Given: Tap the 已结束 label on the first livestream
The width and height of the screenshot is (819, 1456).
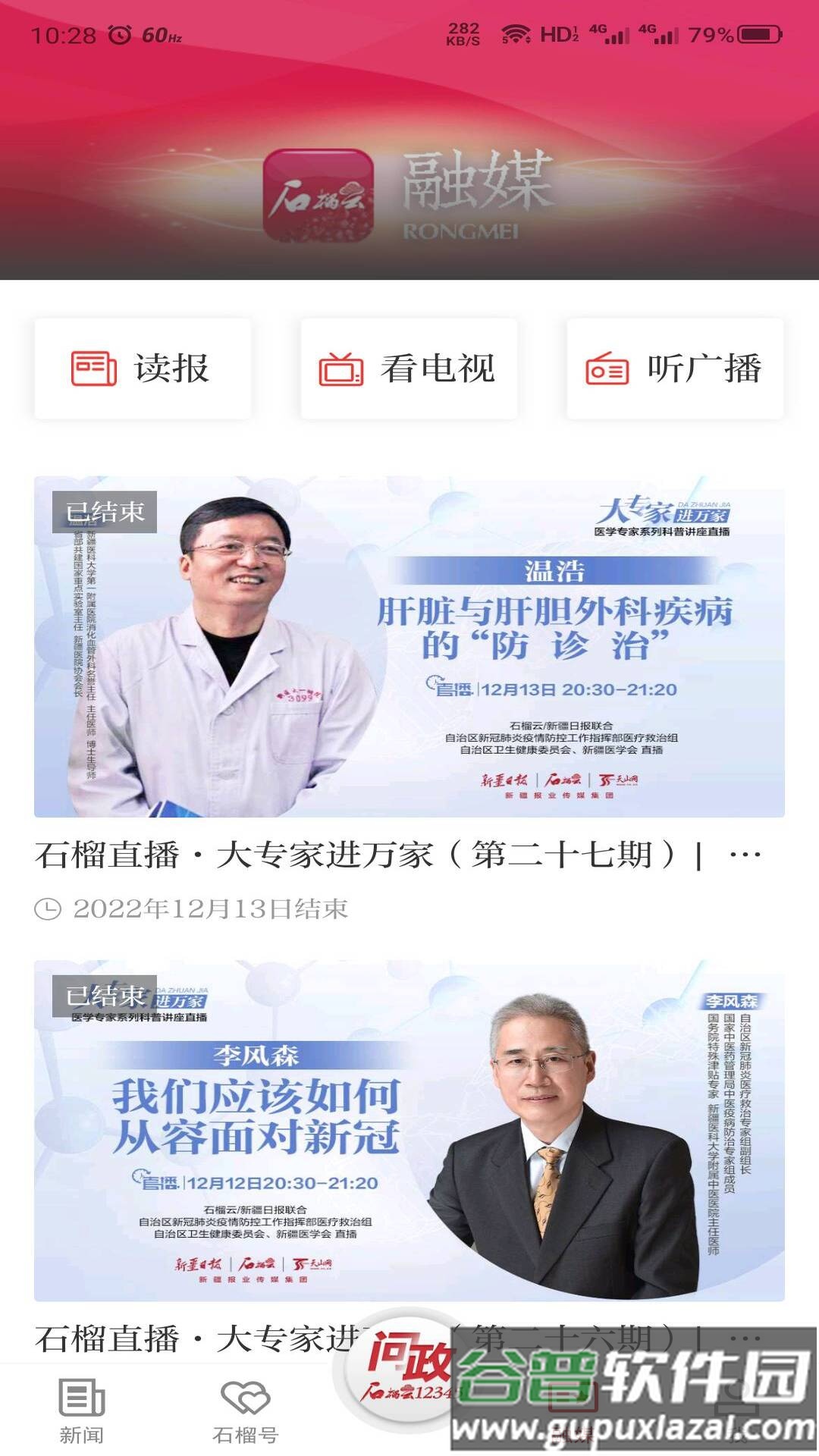Looking at the screenshot, I should (x=103, y=513).
